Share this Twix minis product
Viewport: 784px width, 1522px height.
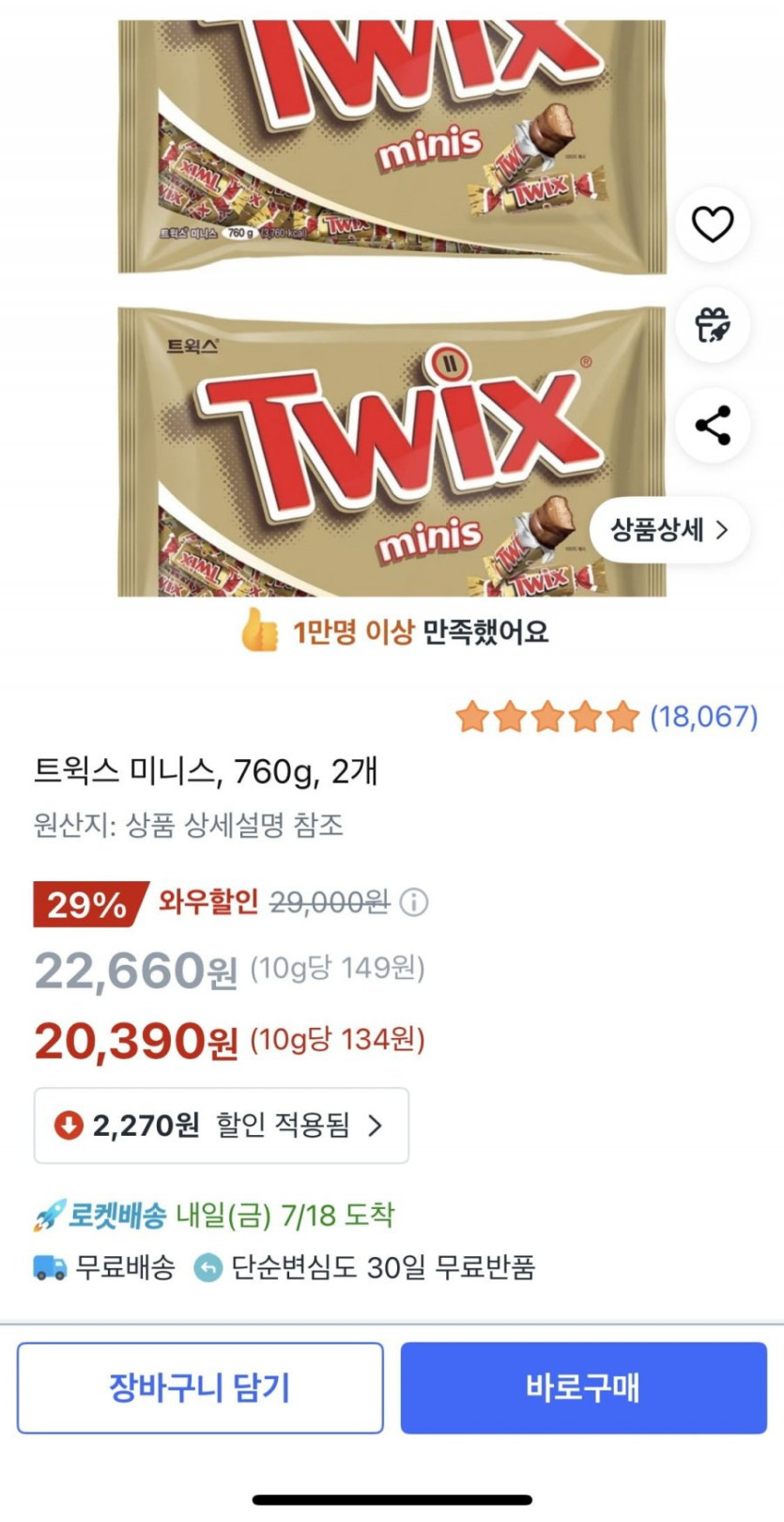click(713, 426)
